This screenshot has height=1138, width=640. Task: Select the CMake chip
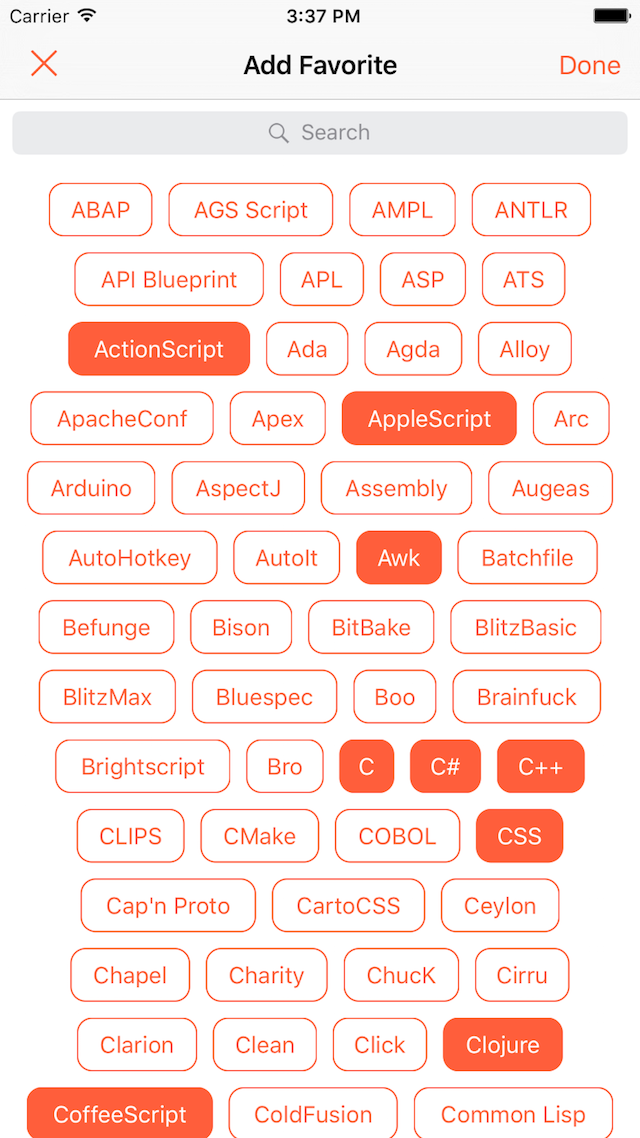[259, 836]
